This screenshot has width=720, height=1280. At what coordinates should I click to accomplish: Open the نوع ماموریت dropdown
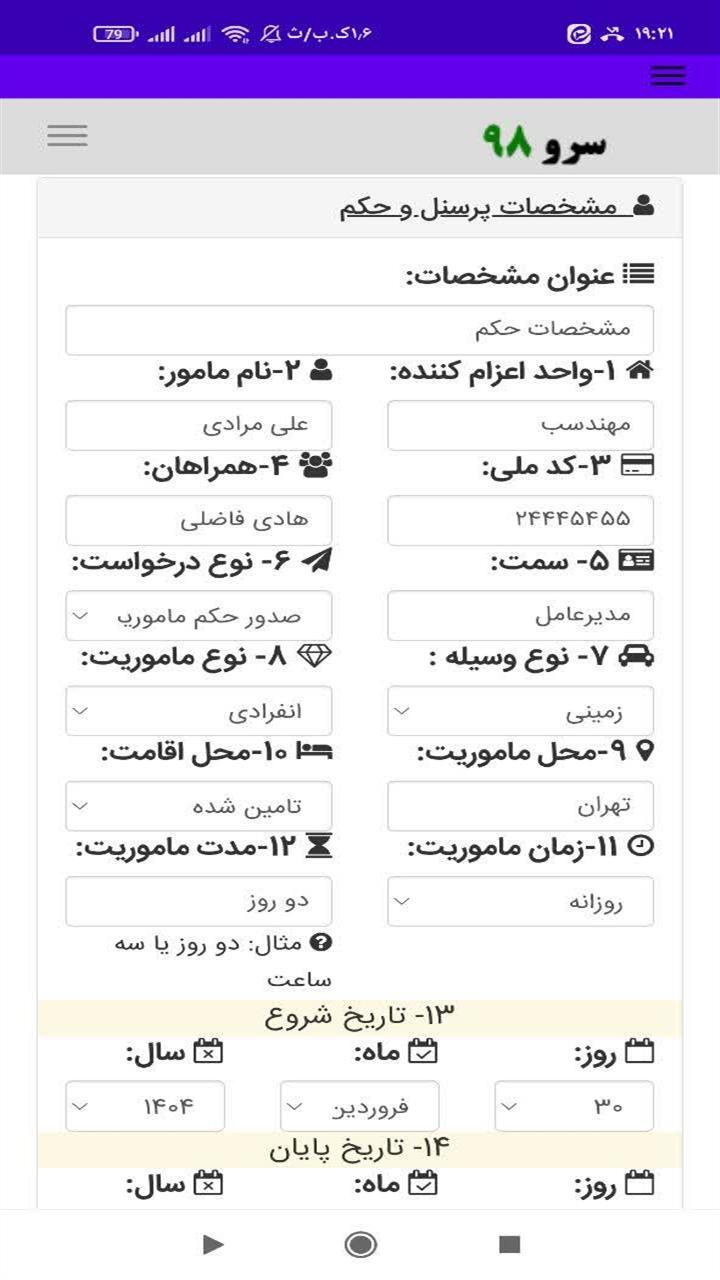(199, 711)
